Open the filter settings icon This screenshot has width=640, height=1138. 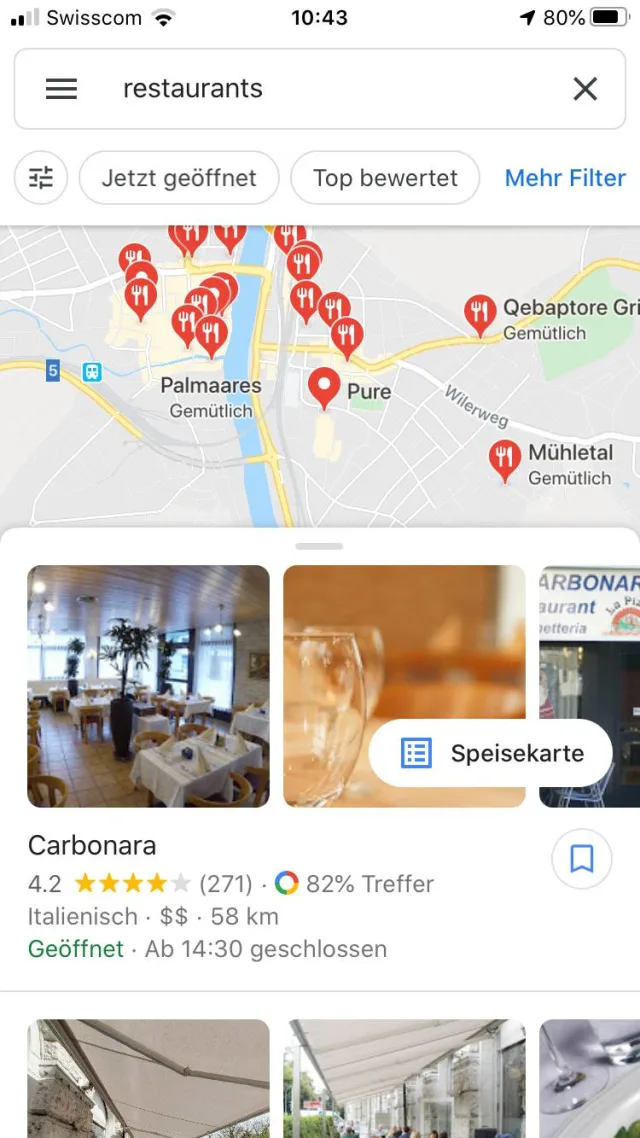(41, 178)
